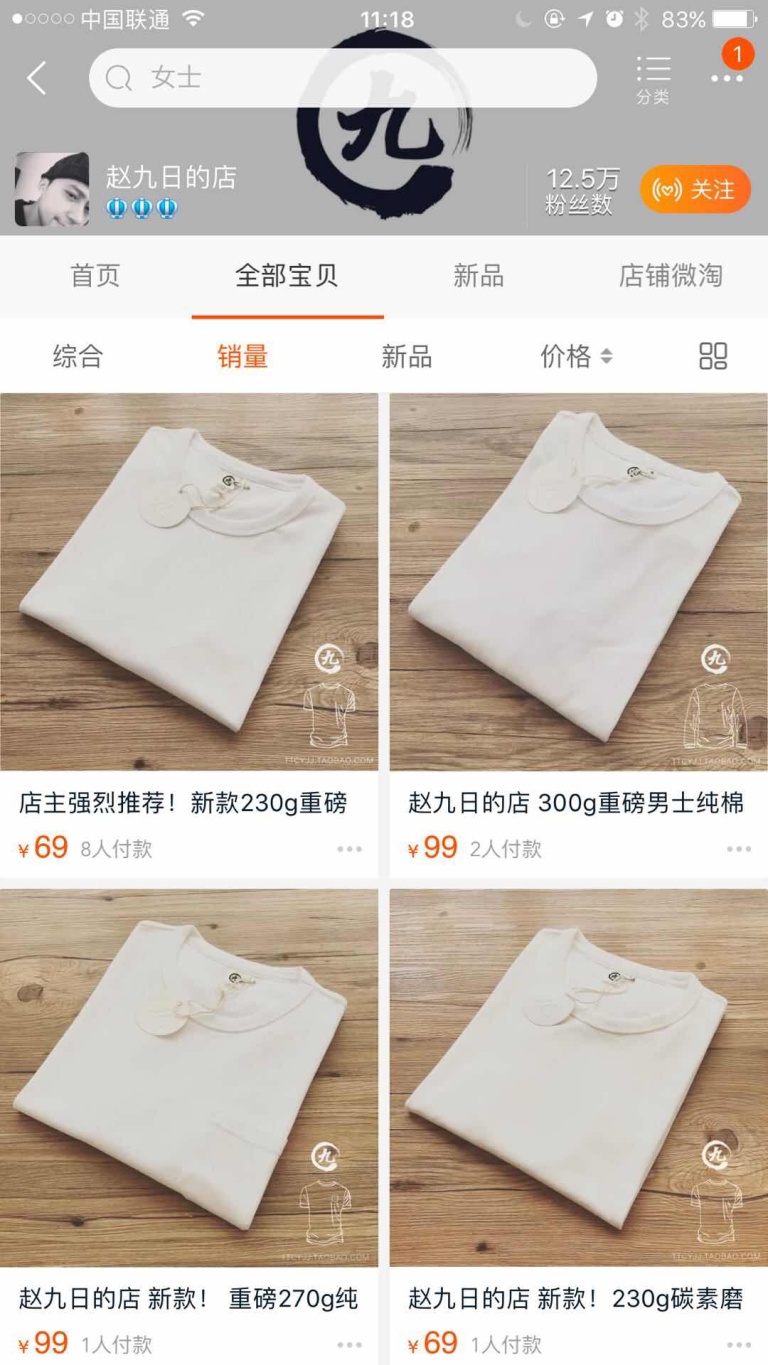Screen dimensions: 768x1365
Task: Switch to grid view layout icon
Action: [711, 355]
